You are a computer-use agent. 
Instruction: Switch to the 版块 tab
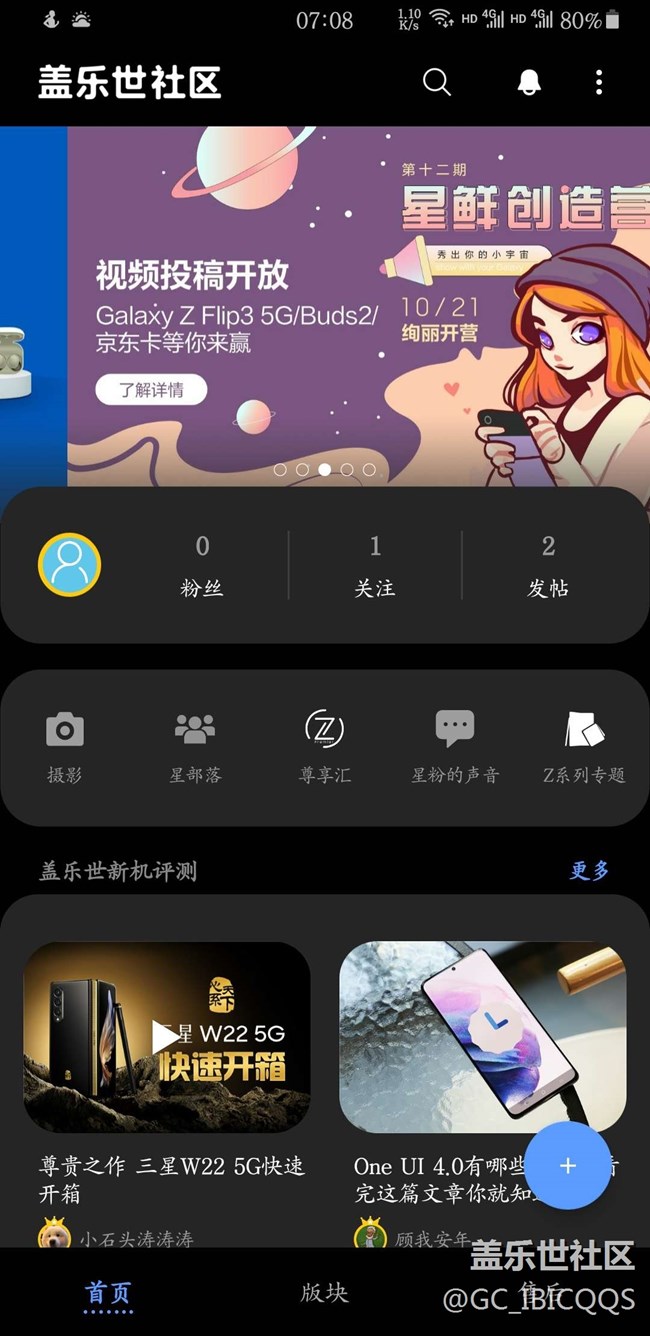(325, 1292)
